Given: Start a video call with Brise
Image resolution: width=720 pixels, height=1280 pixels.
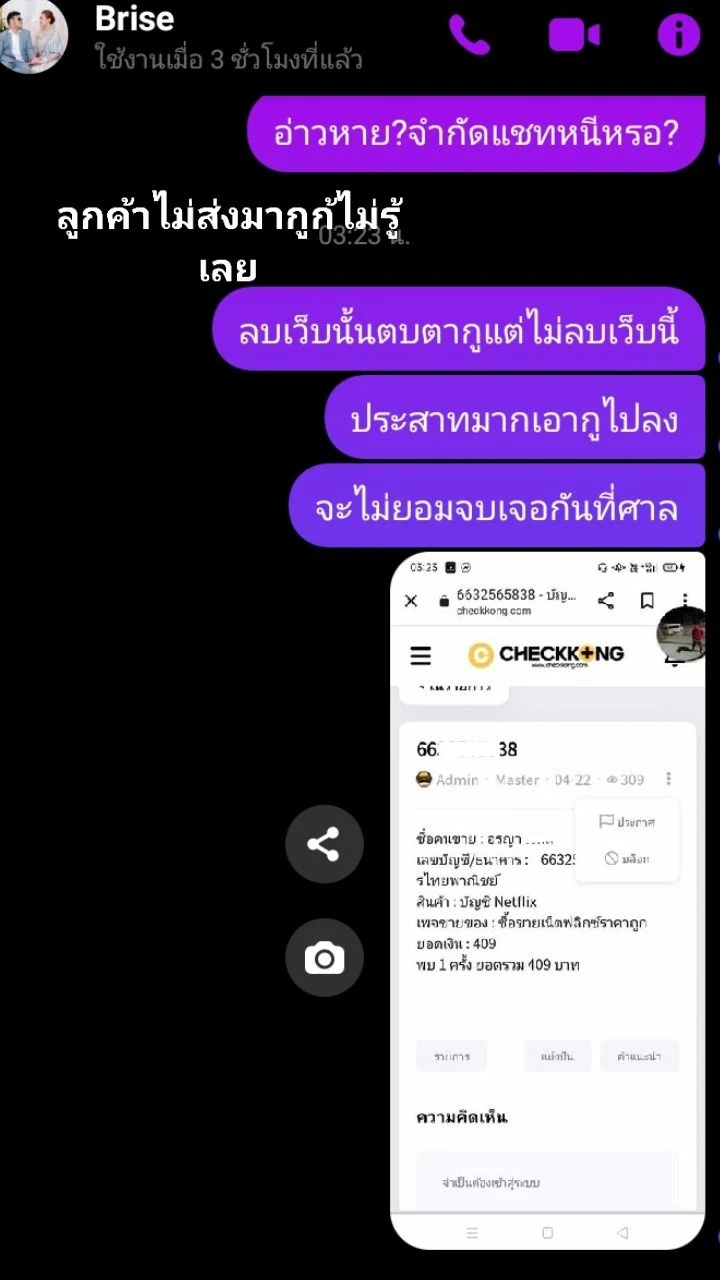Looking at the screenshot, I should click(x=574, y=35).
